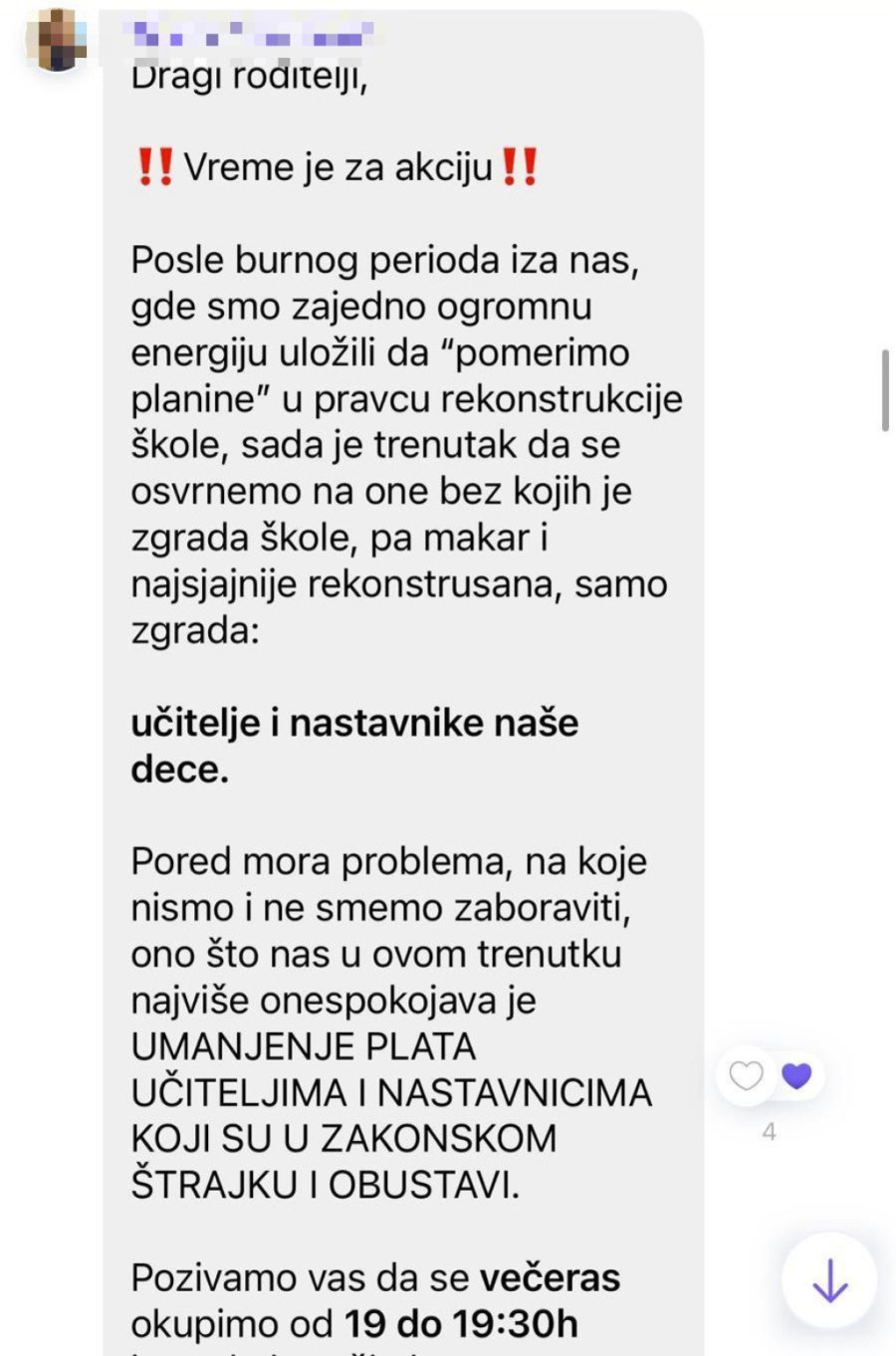This screenshot has height=1356, width=896.
Task: Open the message sender's profile picture
Action: [x=59, y=40]
